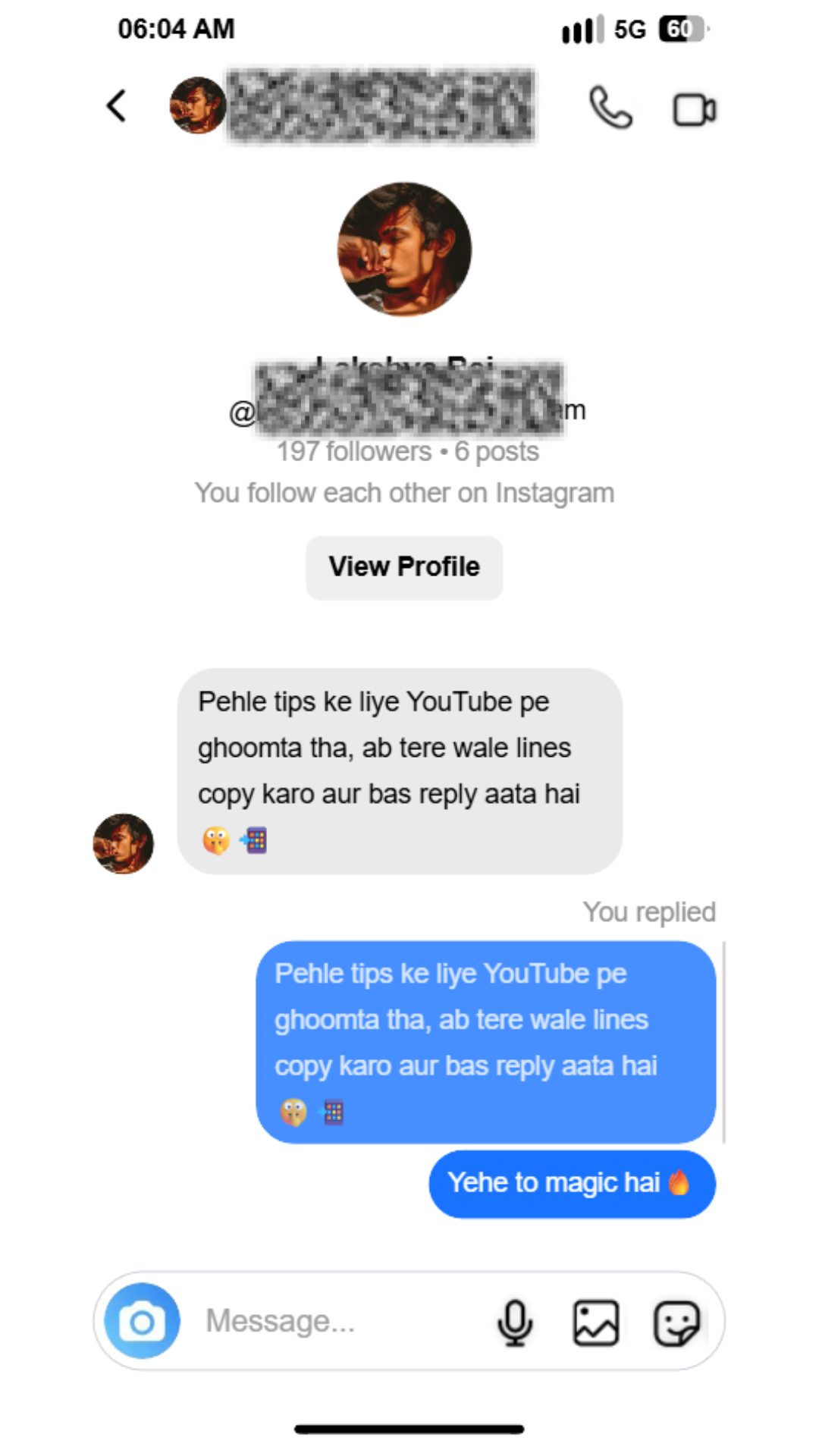Start a video call

point(694,110)
